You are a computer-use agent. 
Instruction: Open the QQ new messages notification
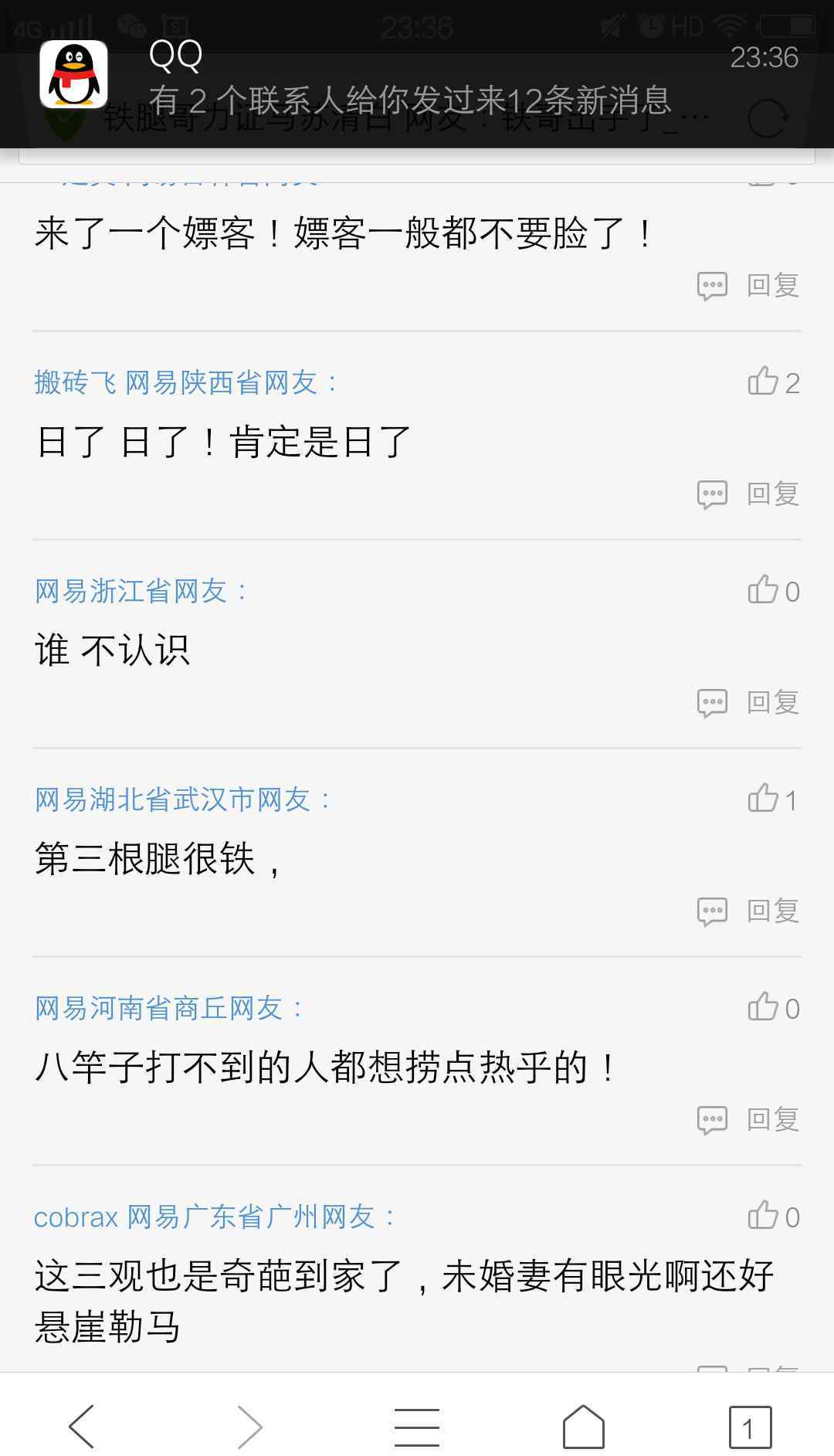point(417,76)
